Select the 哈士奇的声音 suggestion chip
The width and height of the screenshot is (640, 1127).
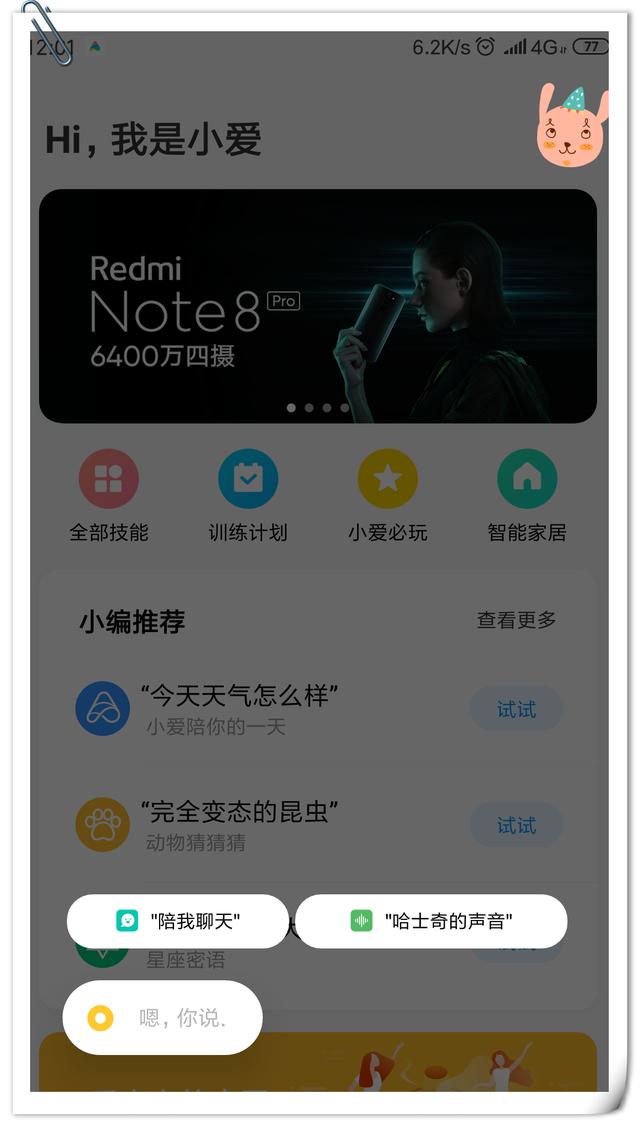pos(432,921)
